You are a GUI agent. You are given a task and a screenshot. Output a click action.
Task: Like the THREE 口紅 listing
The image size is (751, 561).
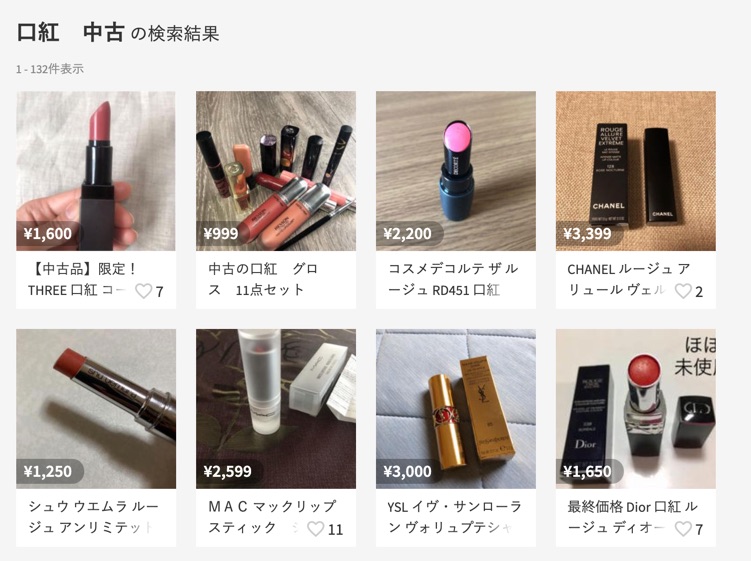(144, 291)
